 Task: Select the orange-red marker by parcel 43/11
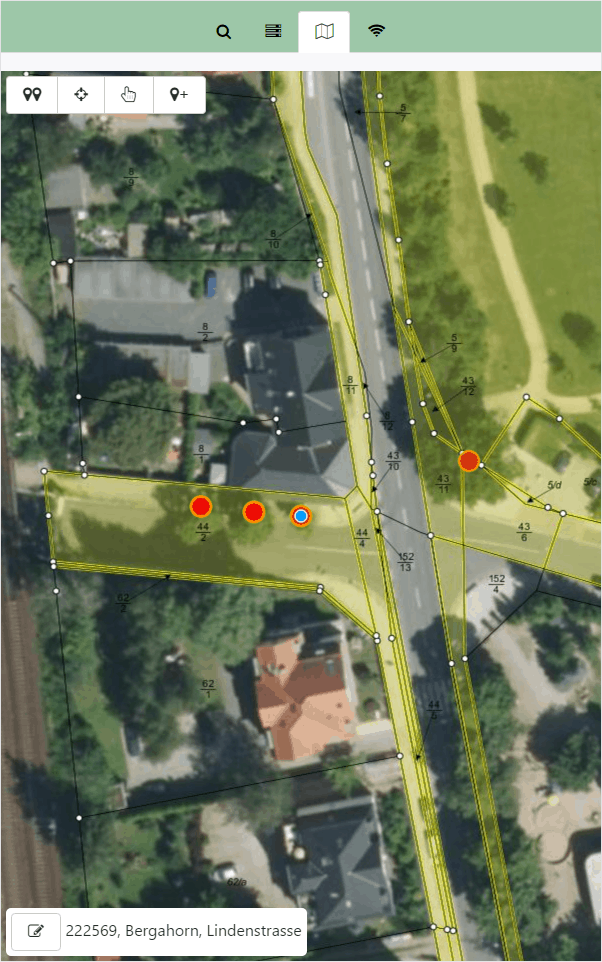(x=469, y=461)
